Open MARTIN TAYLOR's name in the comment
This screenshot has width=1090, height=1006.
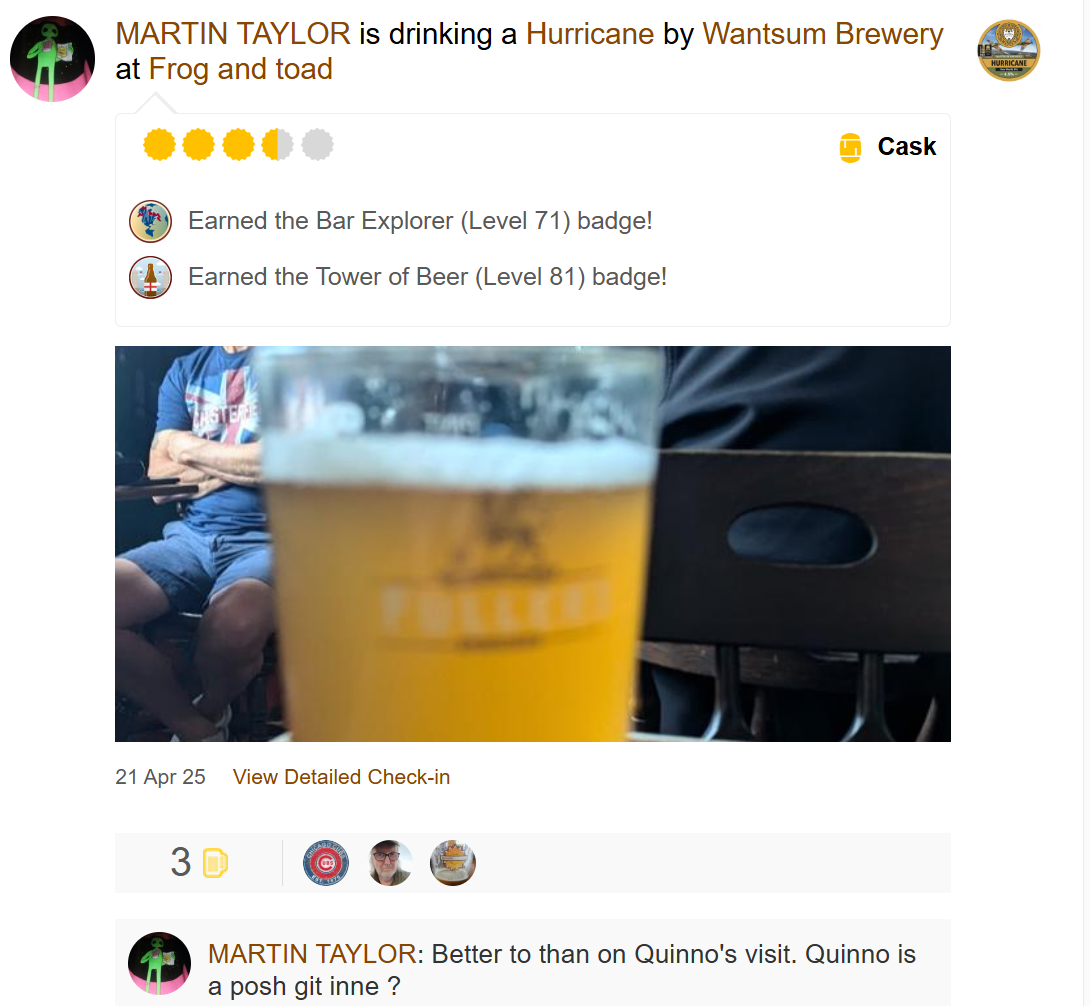(311, 954)
